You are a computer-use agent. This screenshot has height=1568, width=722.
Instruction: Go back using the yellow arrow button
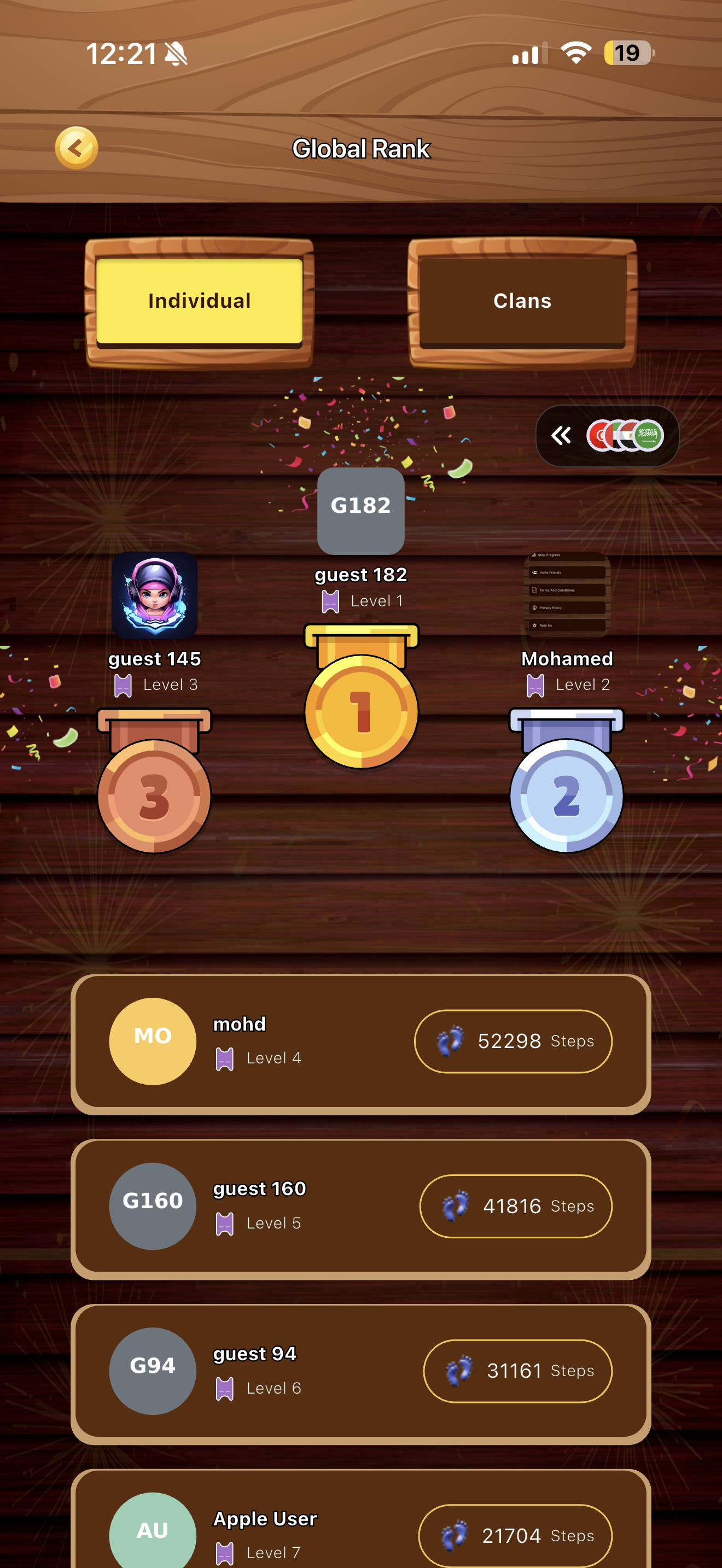76,148
